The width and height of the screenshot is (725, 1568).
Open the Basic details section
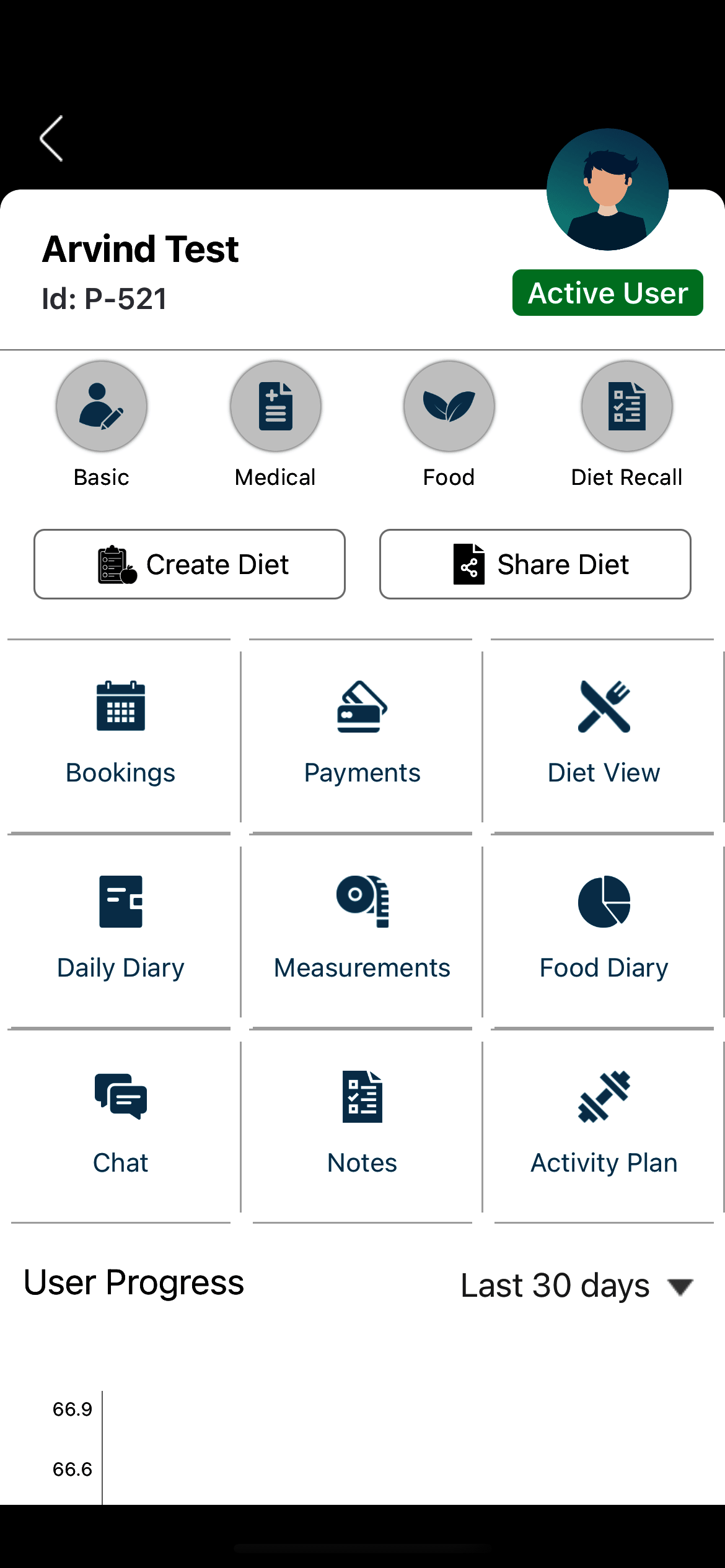[102, 407]
